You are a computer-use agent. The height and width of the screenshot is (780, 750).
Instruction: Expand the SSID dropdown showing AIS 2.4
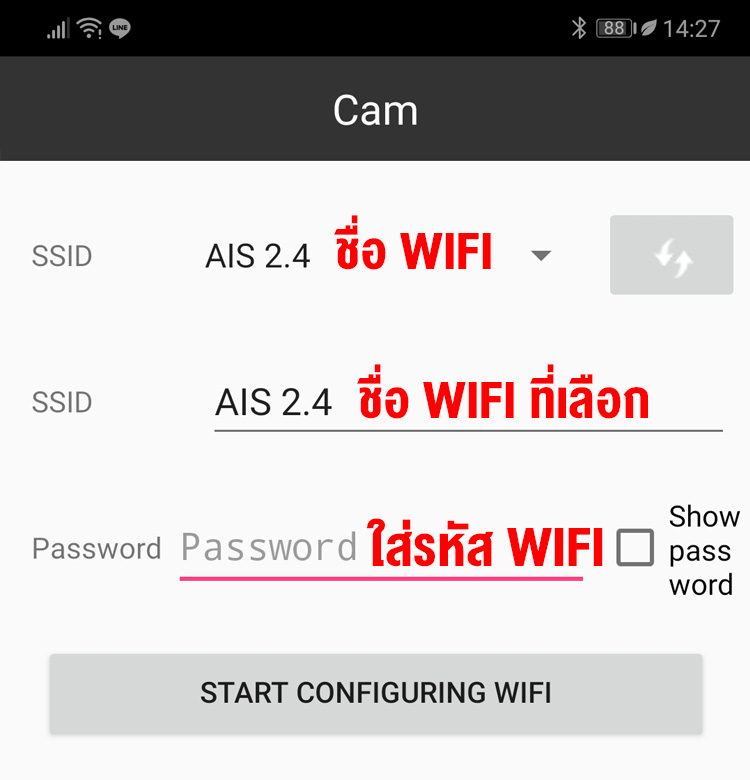click(540, 256)
